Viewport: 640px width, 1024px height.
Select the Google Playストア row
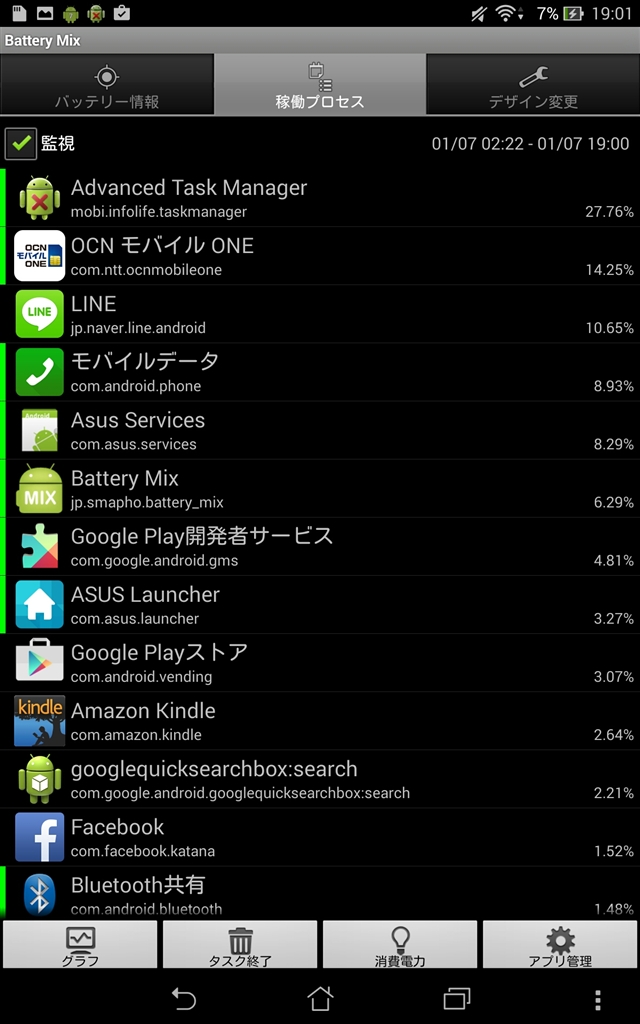320,662
